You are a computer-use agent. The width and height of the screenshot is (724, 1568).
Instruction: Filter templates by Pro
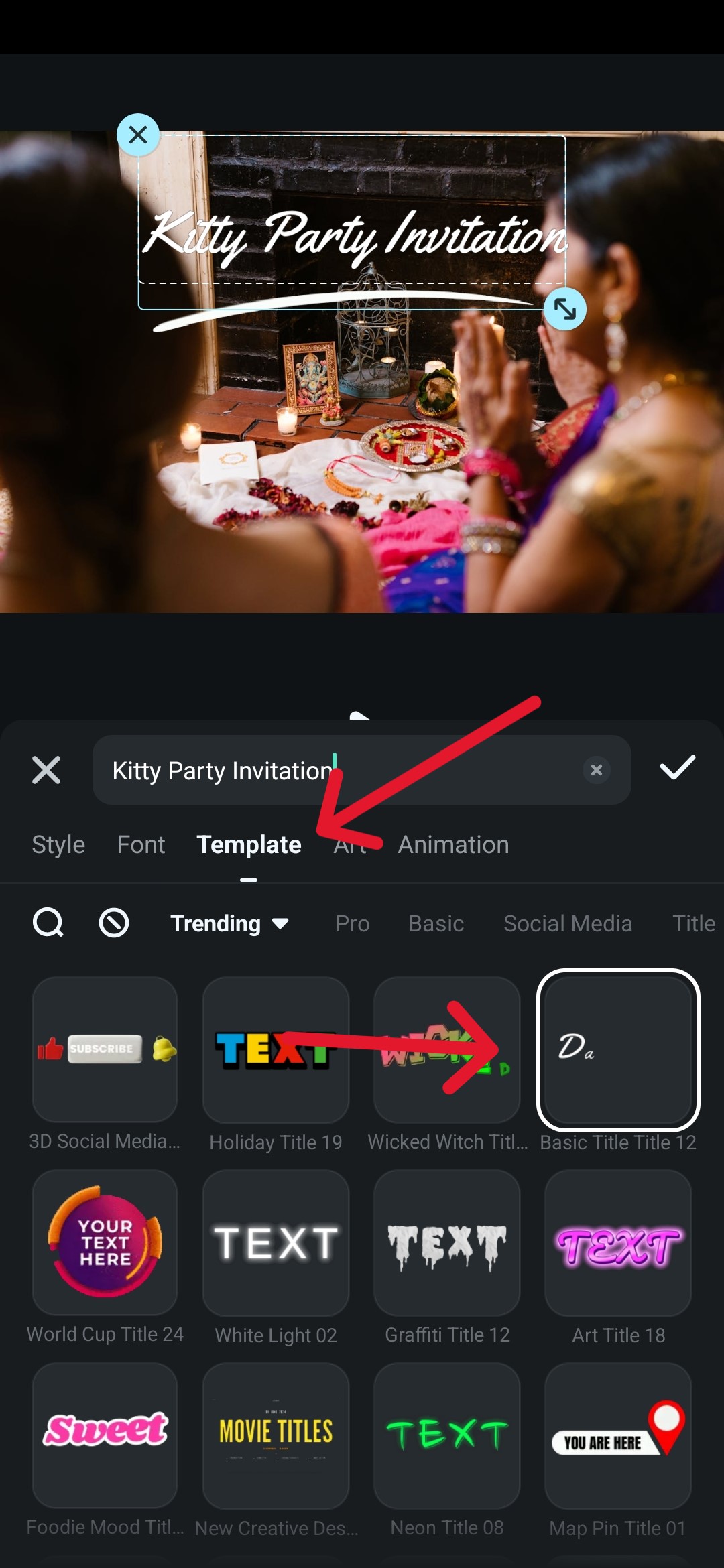tap(353, 923)
